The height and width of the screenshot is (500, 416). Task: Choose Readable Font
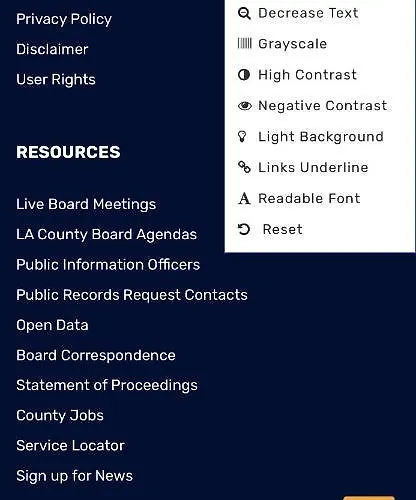click(299, 198)
